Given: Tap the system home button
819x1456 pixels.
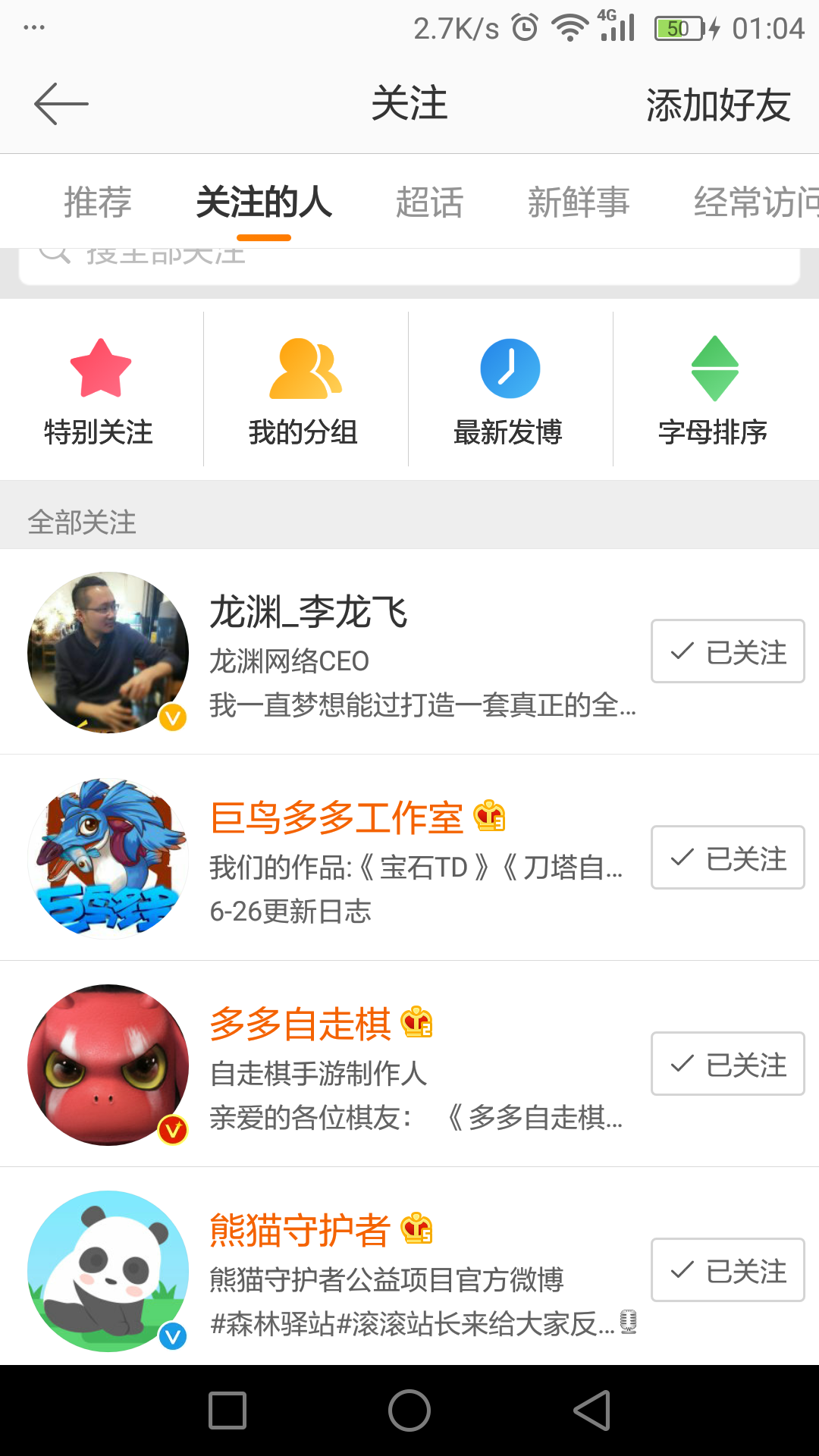Looking at the screenshot, I should 409,1411.
